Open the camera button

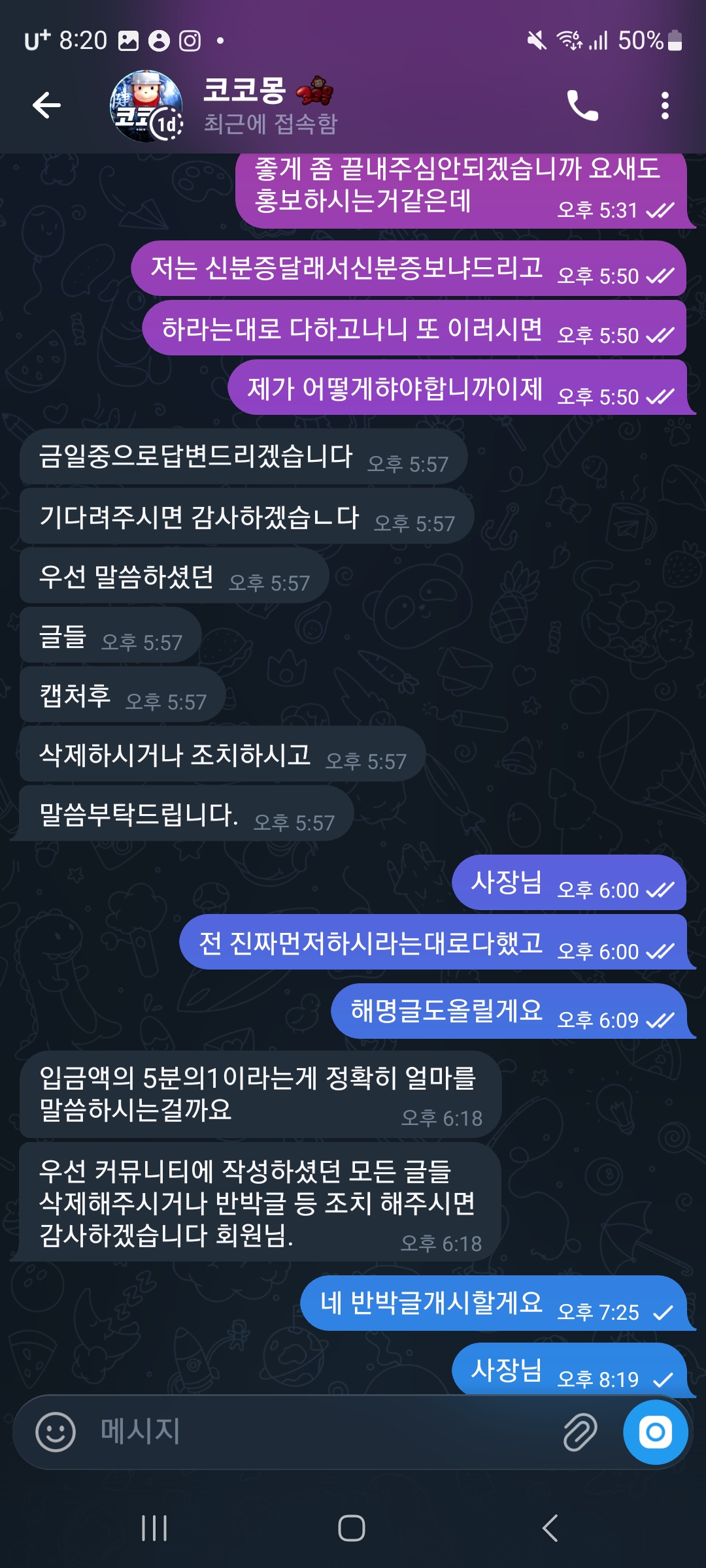[x=655, y=1432]
